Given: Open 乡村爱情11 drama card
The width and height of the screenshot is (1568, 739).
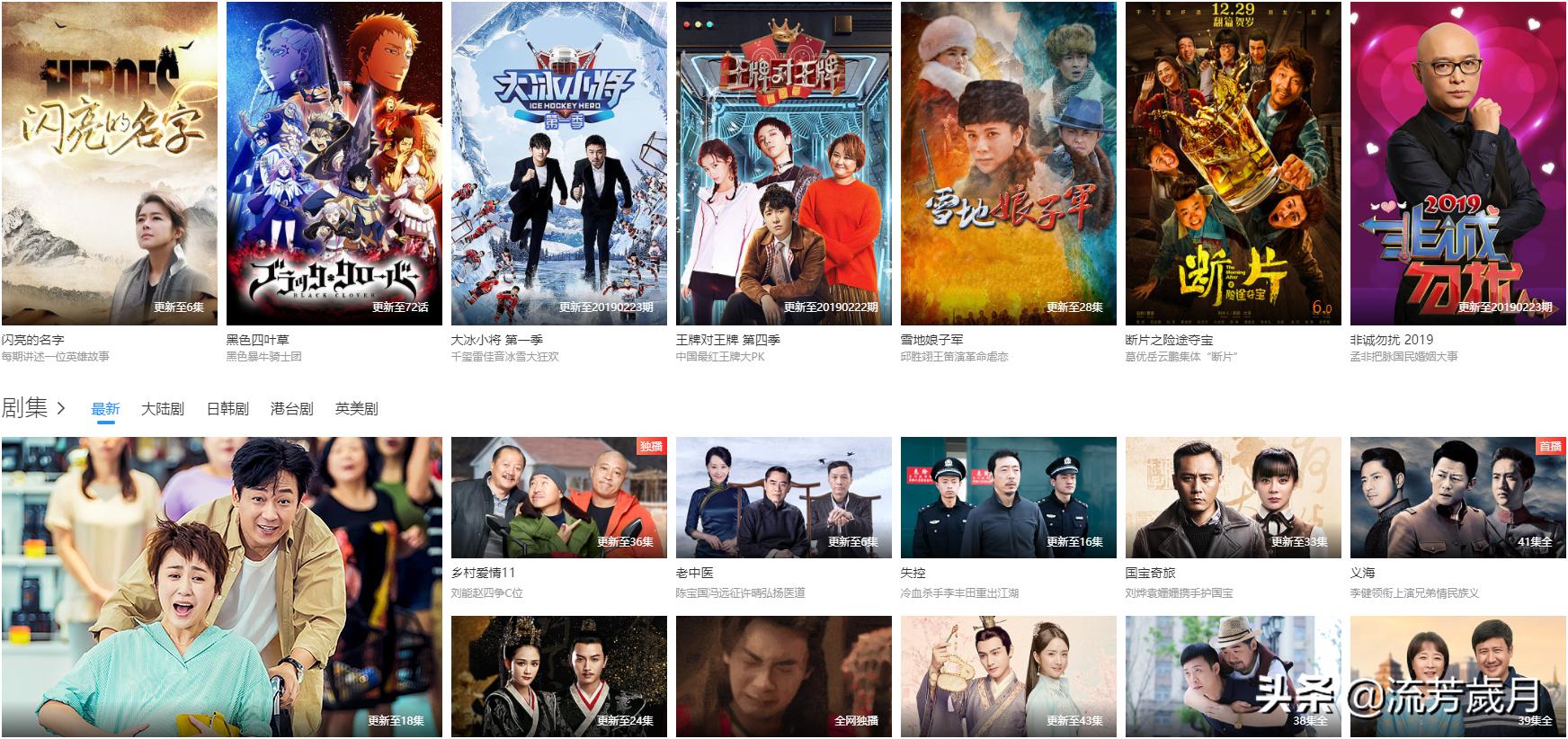Looking at the screenshot, I should (x=558, y=497).
